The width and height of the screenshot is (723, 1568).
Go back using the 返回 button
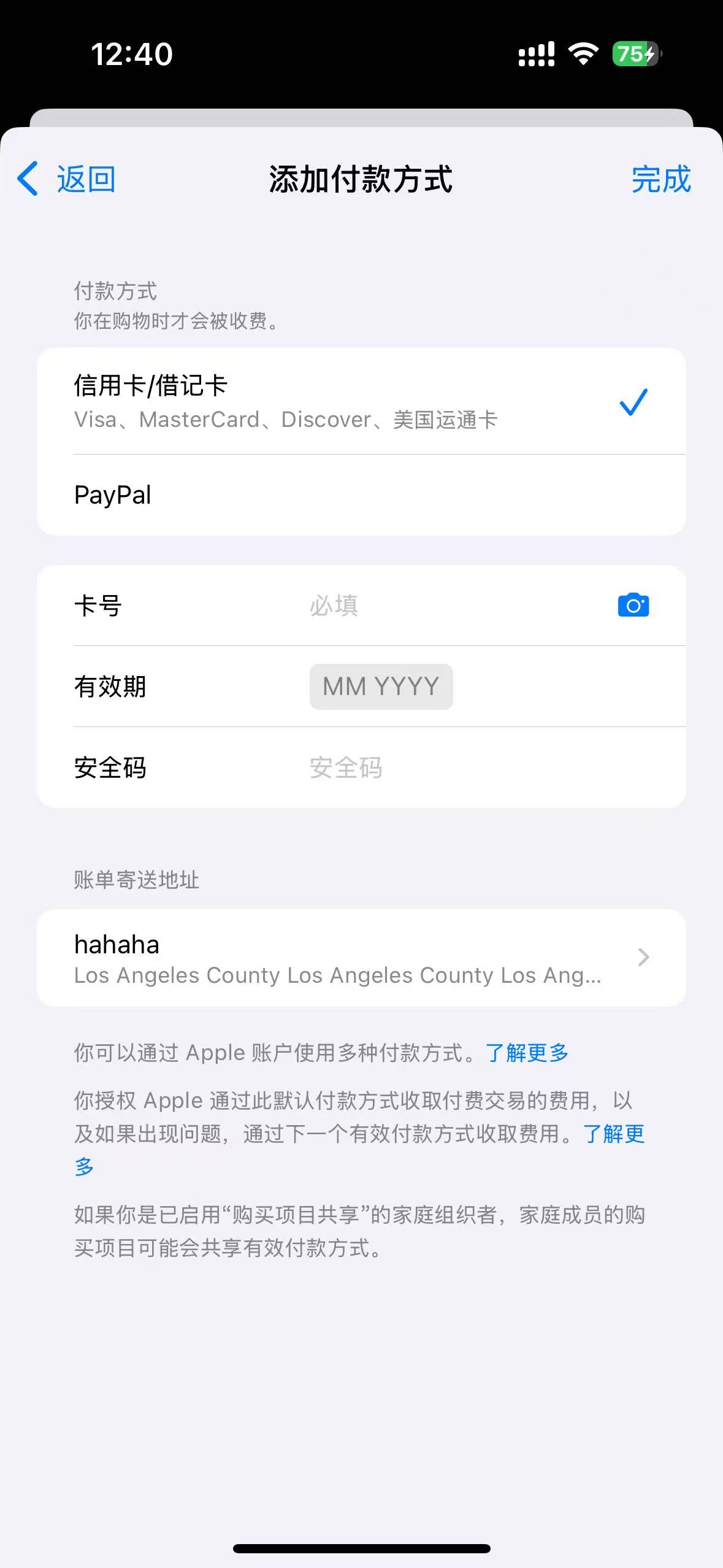tap(66, 179)
